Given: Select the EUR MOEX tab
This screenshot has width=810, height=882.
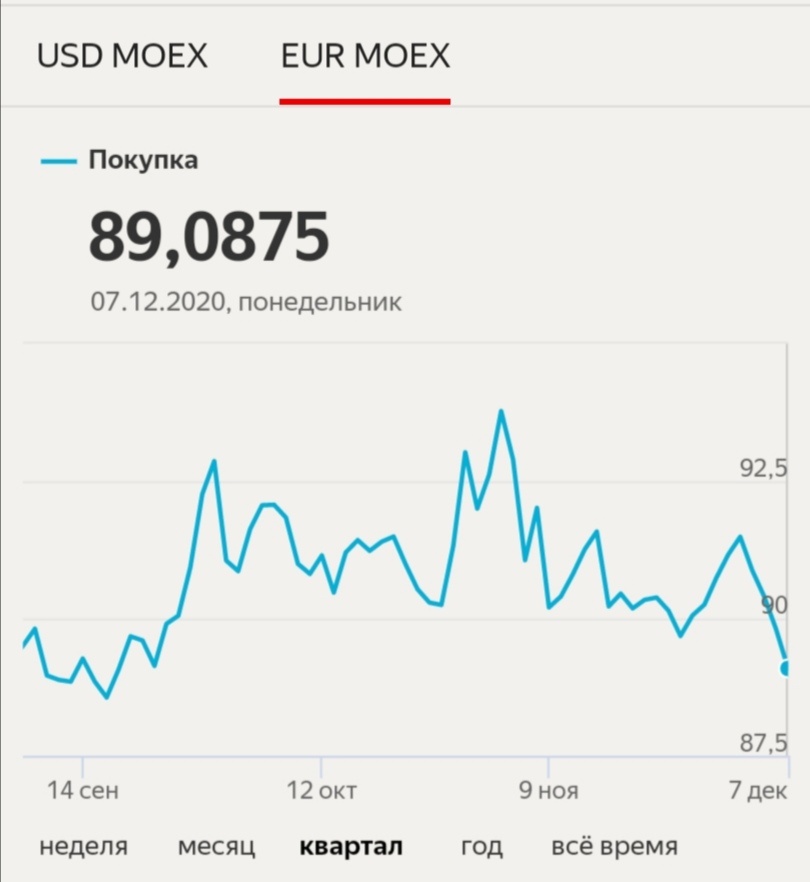Looking at the screenshot, I should (364, 55).
